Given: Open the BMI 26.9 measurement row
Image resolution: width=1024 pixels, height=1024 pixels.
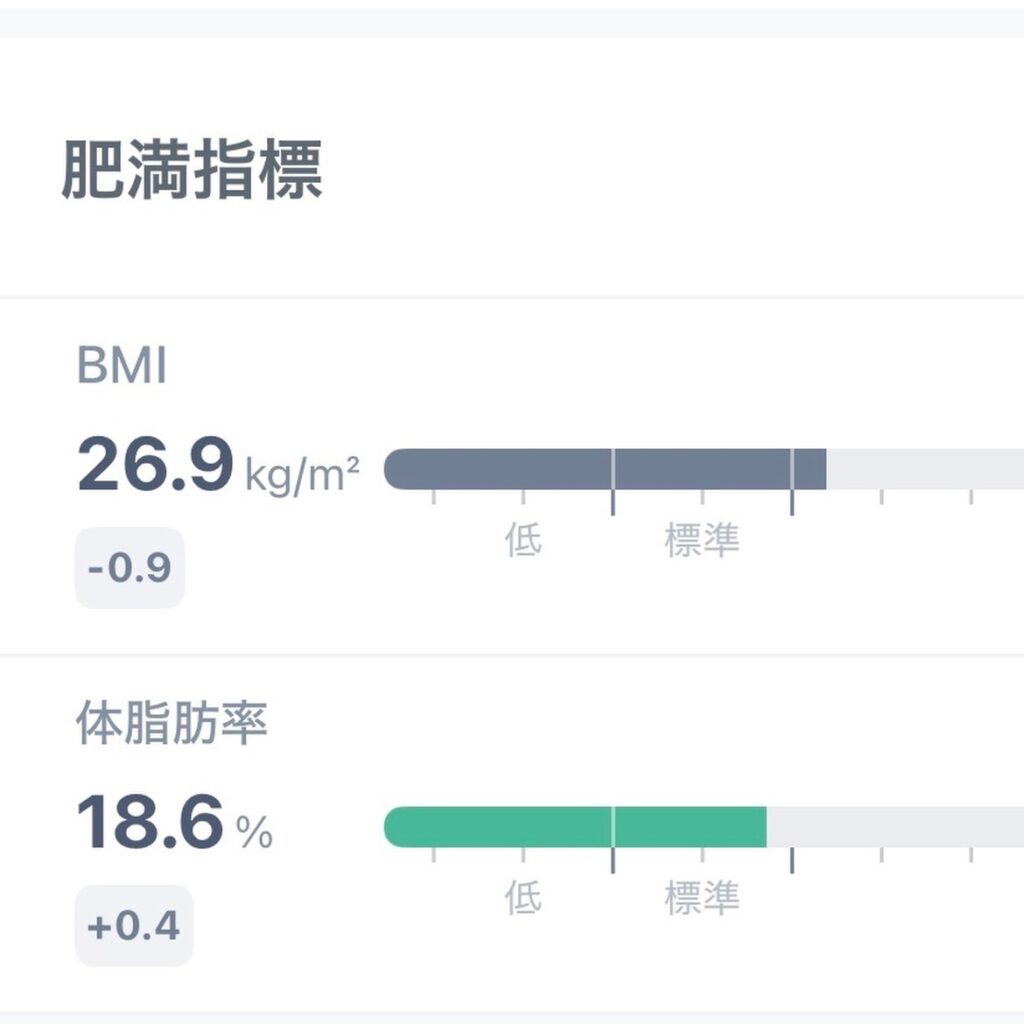Looking at the screenshot, I should (512, 476).
